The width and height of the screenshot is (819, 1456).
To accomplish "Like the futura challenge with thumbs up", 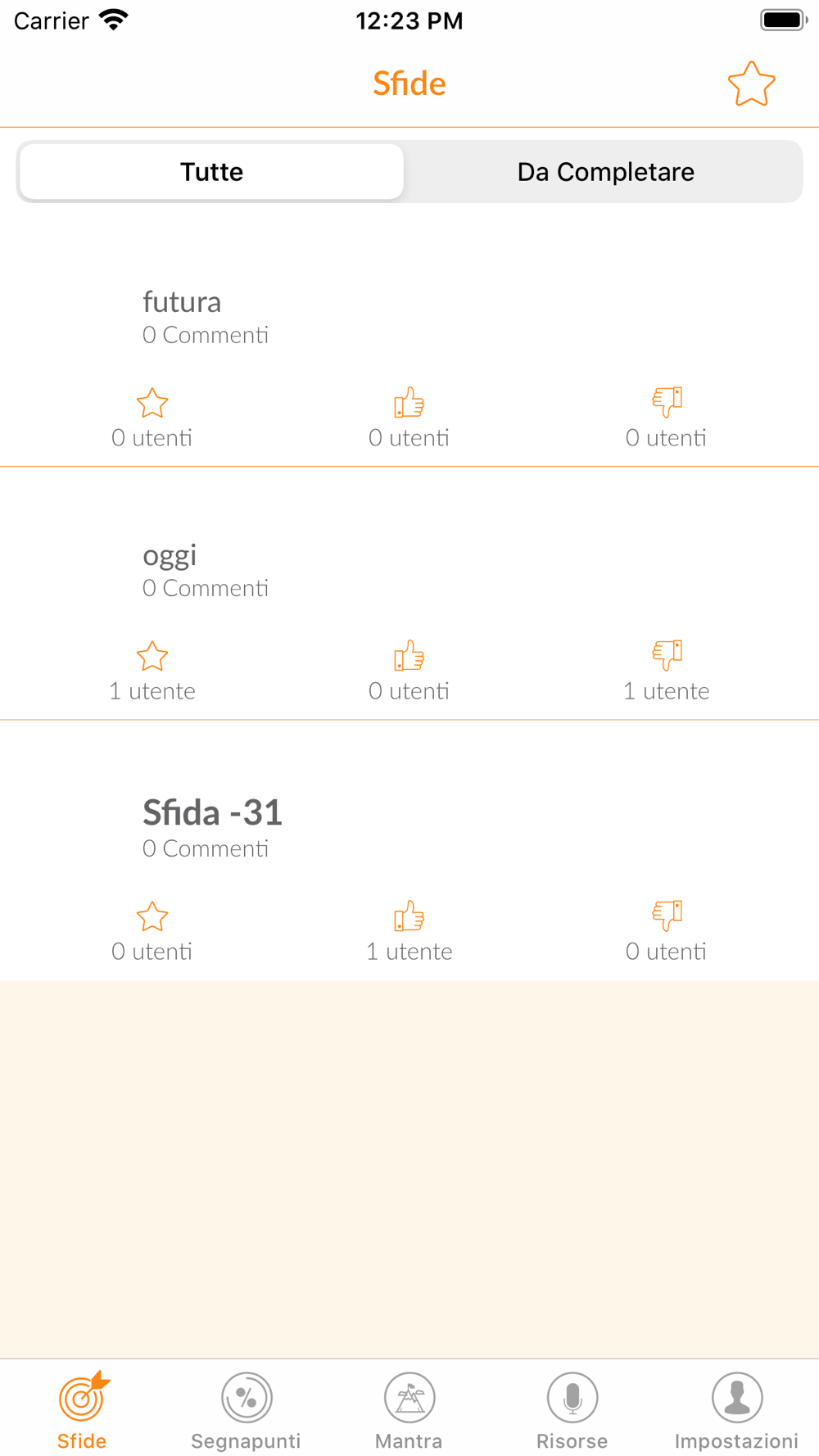I will pos(409,403).
